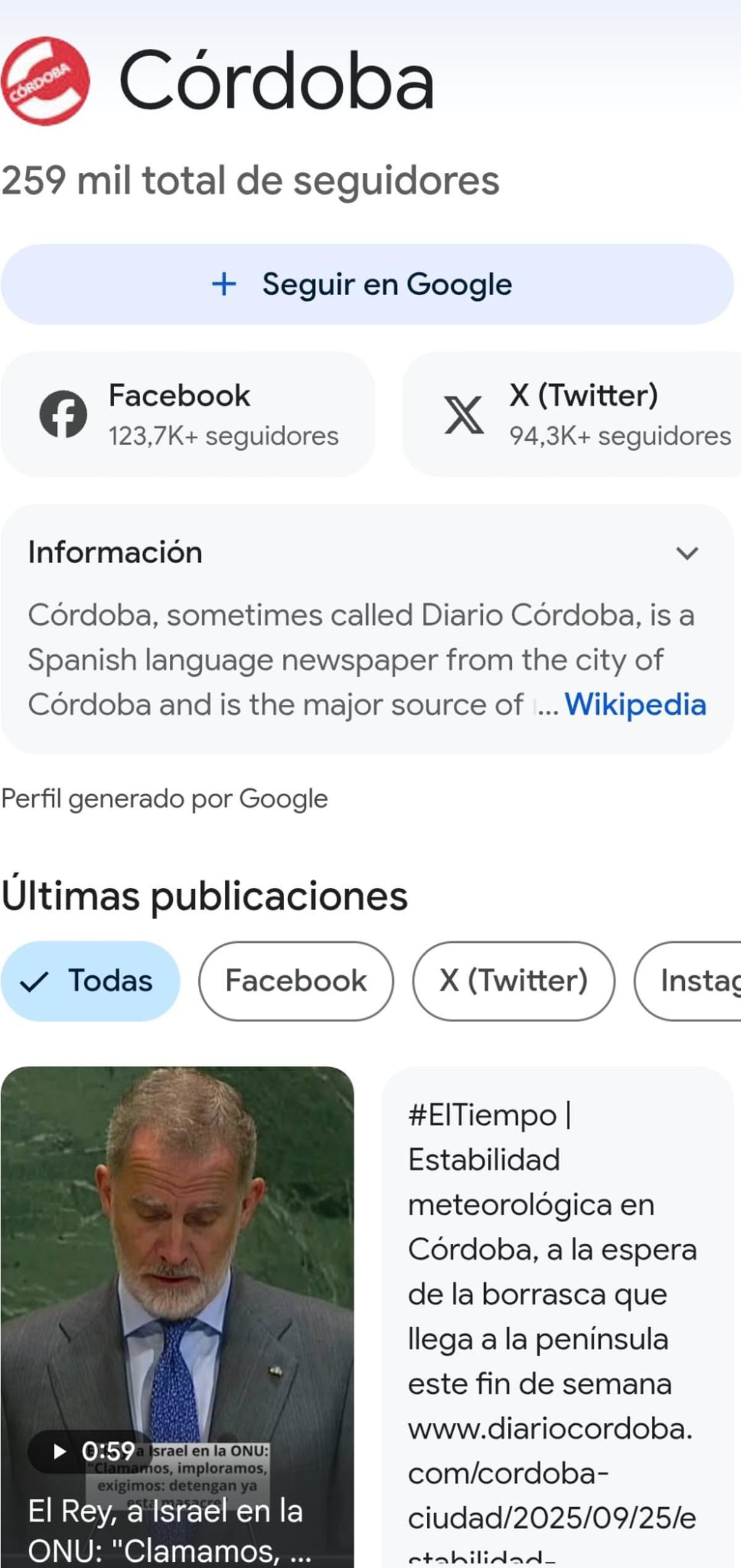The image size is (741, 1568).
Task: Select the Todas publications filter
Action: tap(90, 981)
